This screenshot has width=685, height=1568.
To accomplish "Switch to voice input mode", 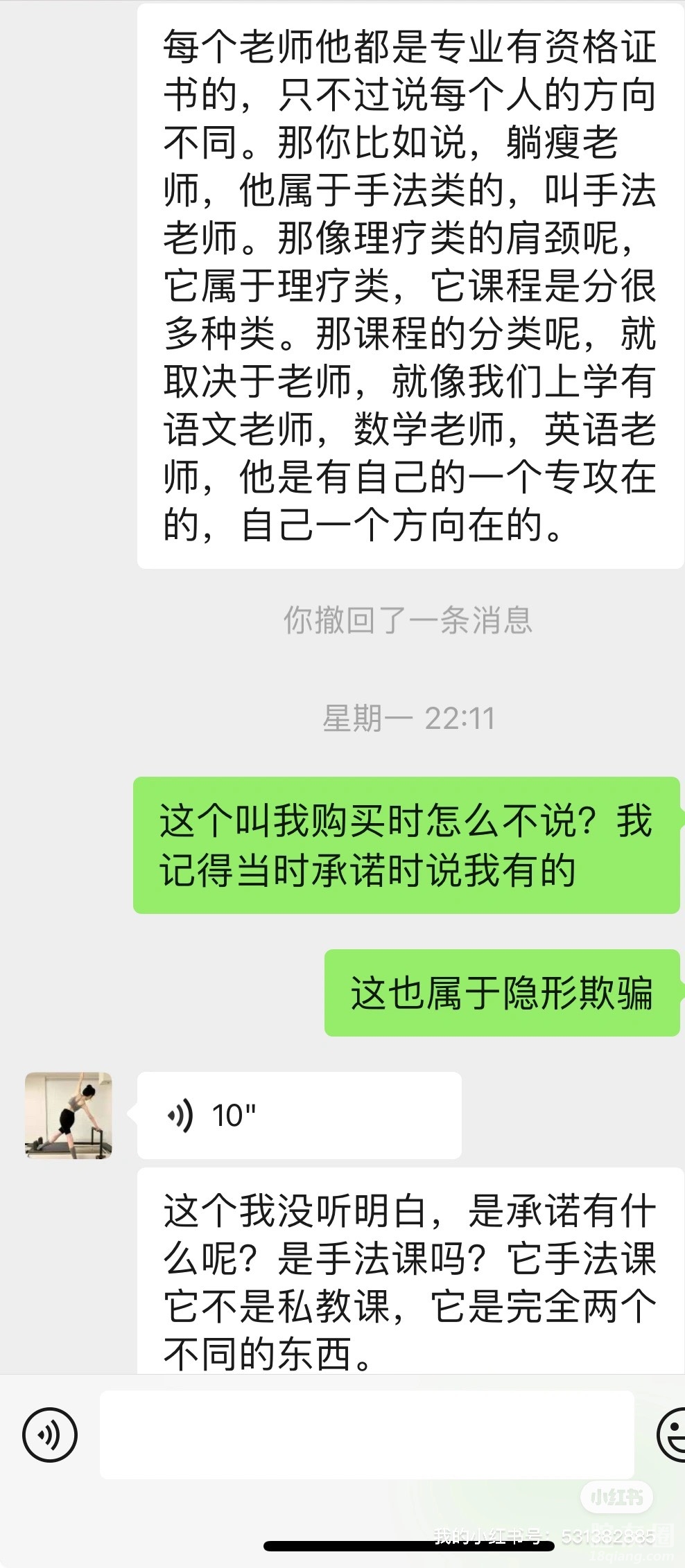I will [x=49, y=1435].
